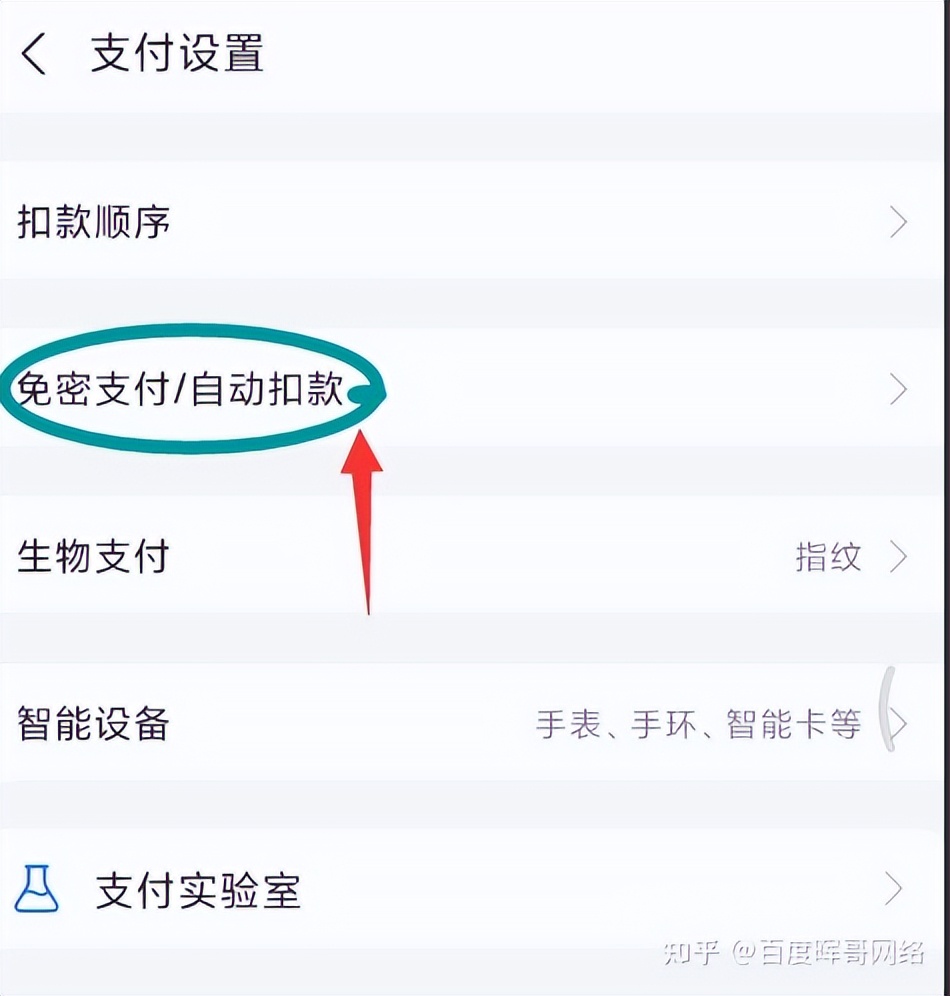The image size is (950, 996).
Task: Go back from 支付设置
Action: click(x=35, y=53)
